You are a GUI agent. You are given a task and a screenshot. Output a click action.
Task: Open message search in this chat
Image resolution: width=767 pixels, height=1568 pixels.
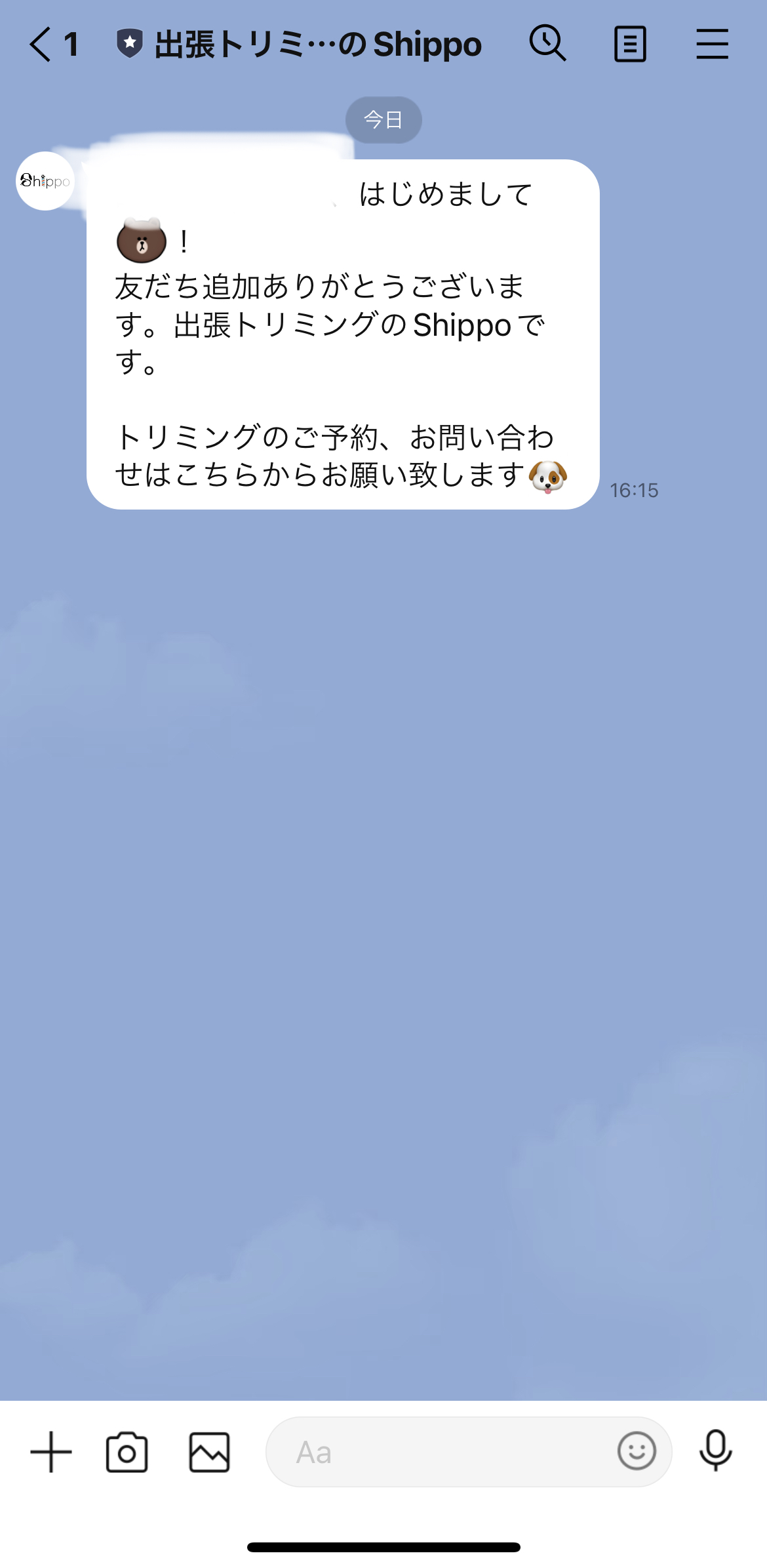(548, 43)
